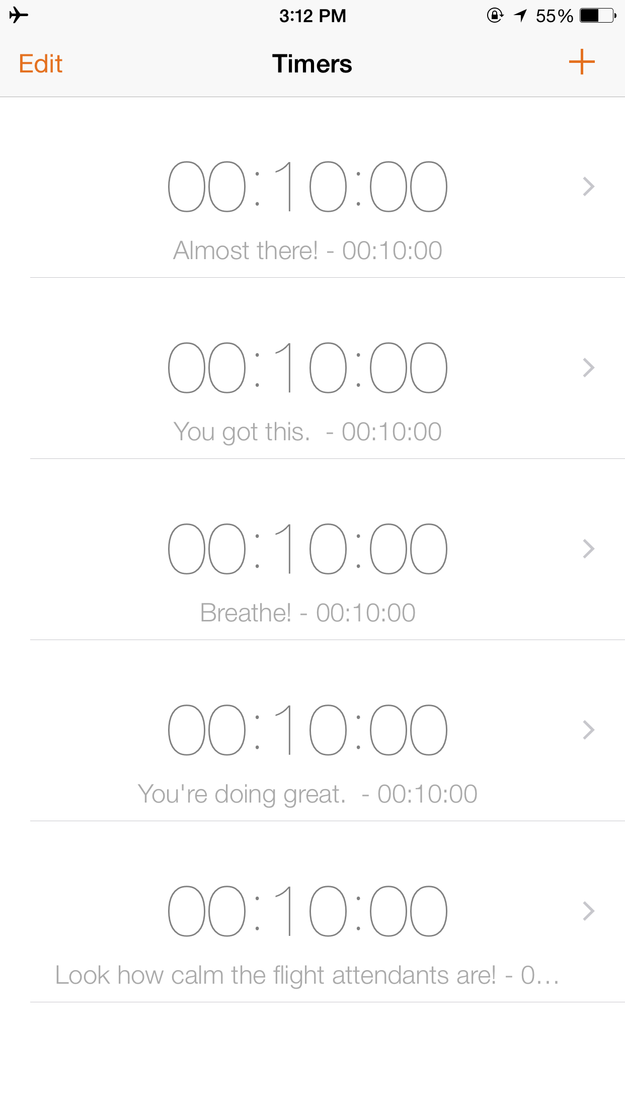View the 'You're doing great.' timer

[312, 731]
